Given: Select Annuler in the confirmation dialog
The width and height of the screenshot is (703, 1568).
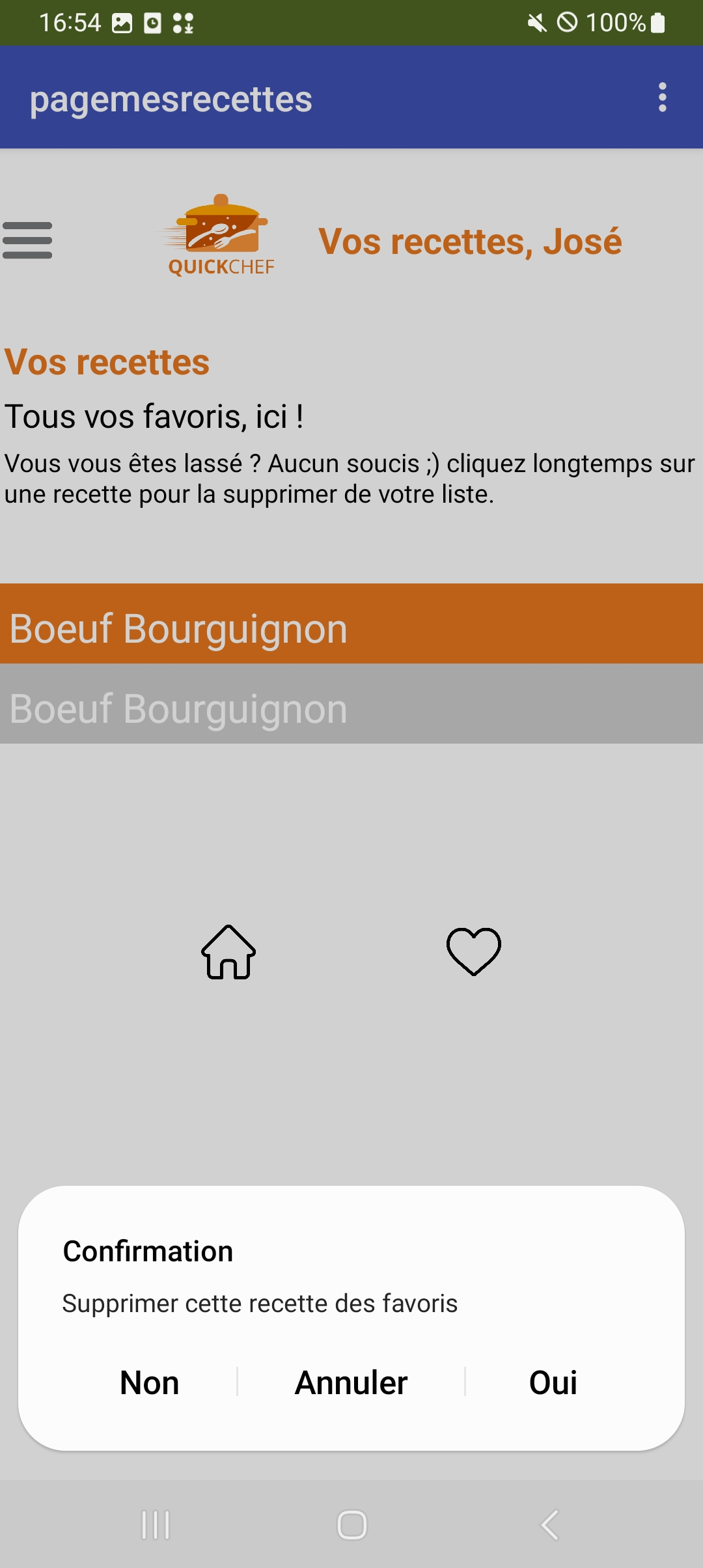Looking at the screenshot, I should 351,1382.
